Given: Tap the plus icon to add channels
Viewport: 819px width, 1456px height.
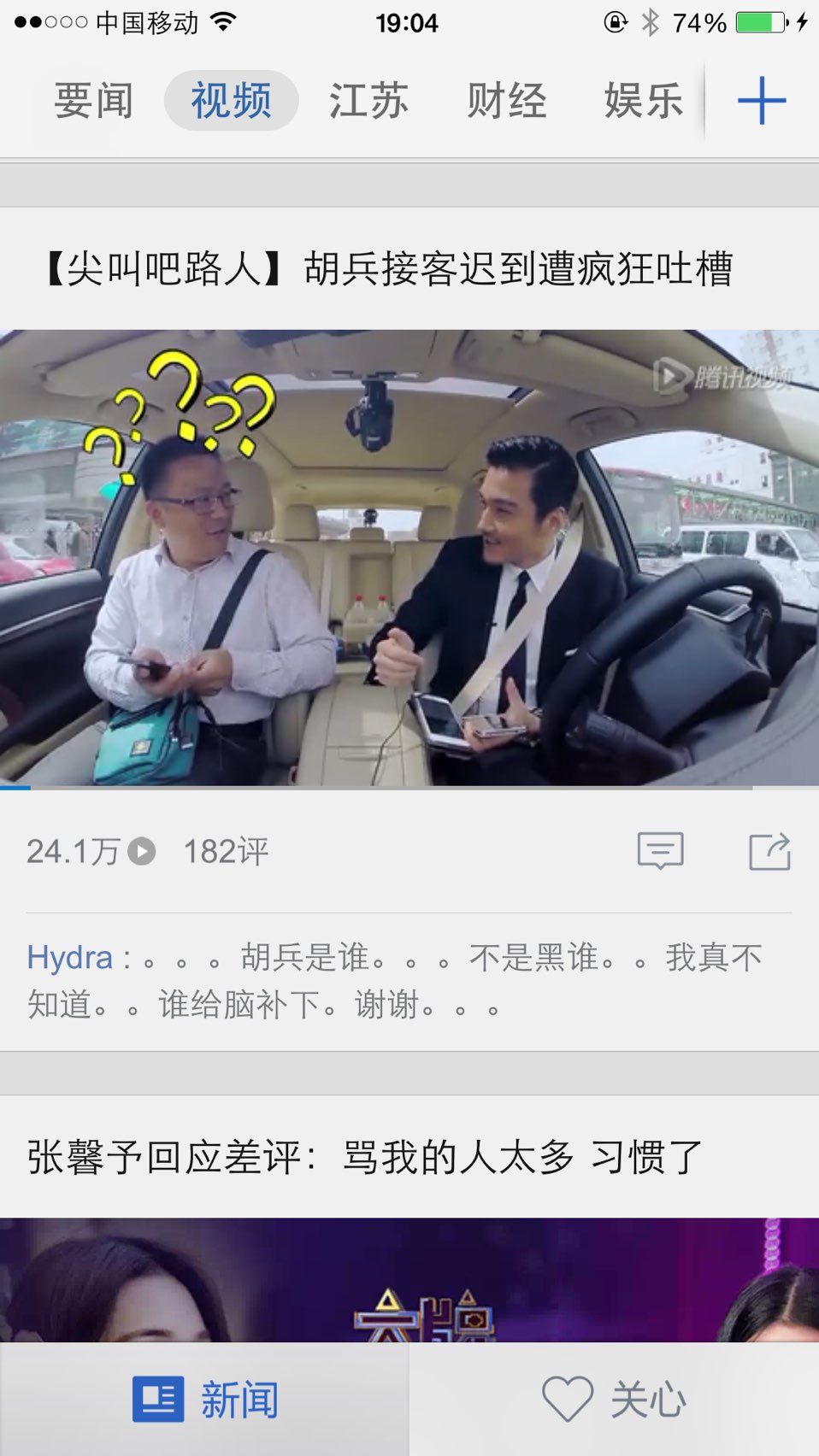Looking at the screenshot, I should tap(762, 101).
